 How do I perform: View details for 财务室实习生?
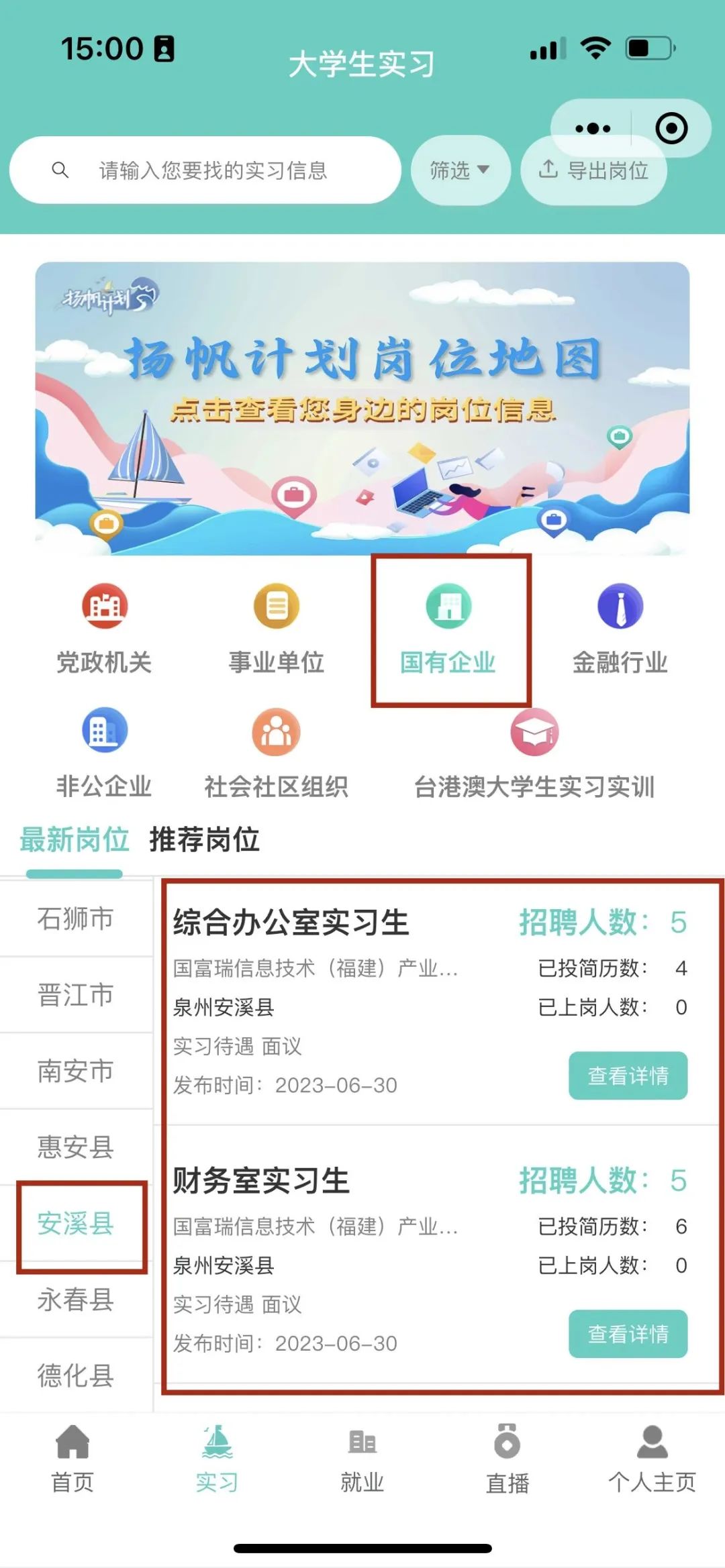click(628, 1334)
